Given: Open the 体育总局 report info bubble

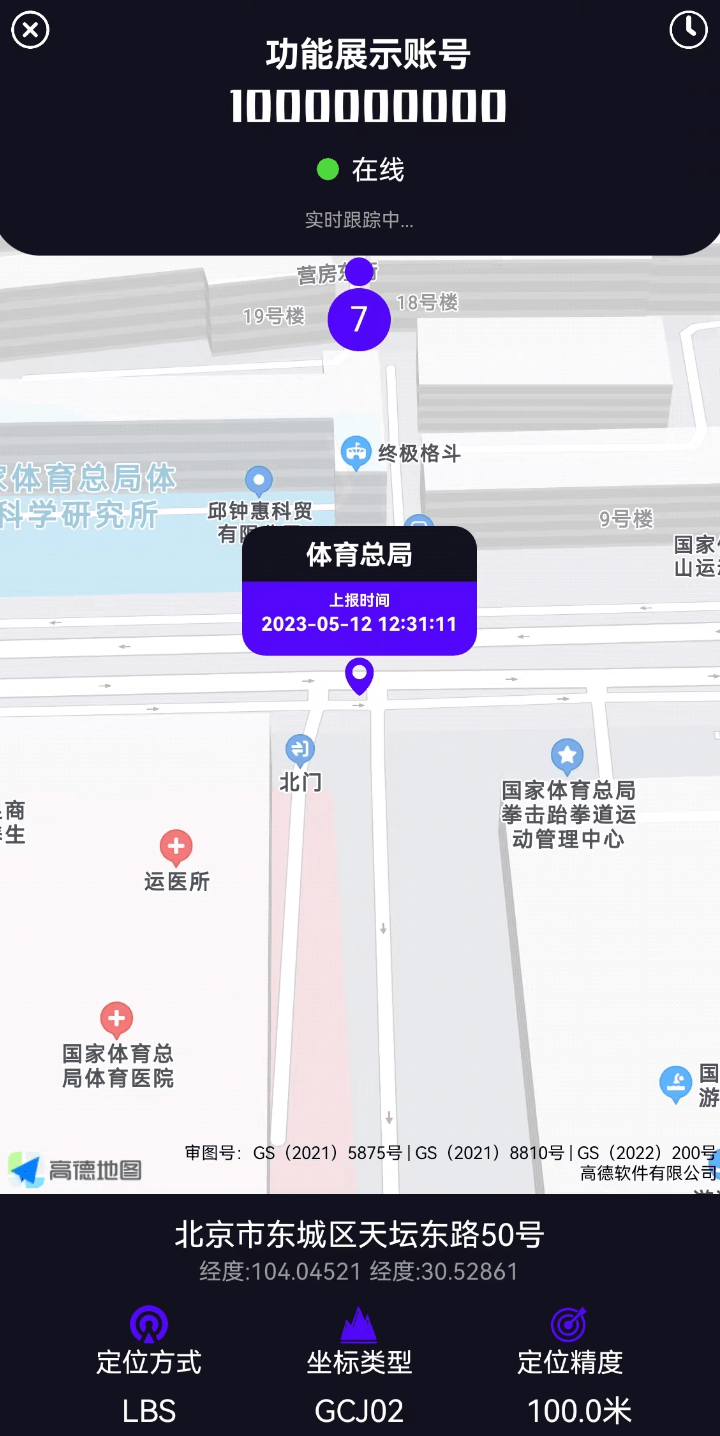Looking at the screenshot, I should click(x=359, y=591).
